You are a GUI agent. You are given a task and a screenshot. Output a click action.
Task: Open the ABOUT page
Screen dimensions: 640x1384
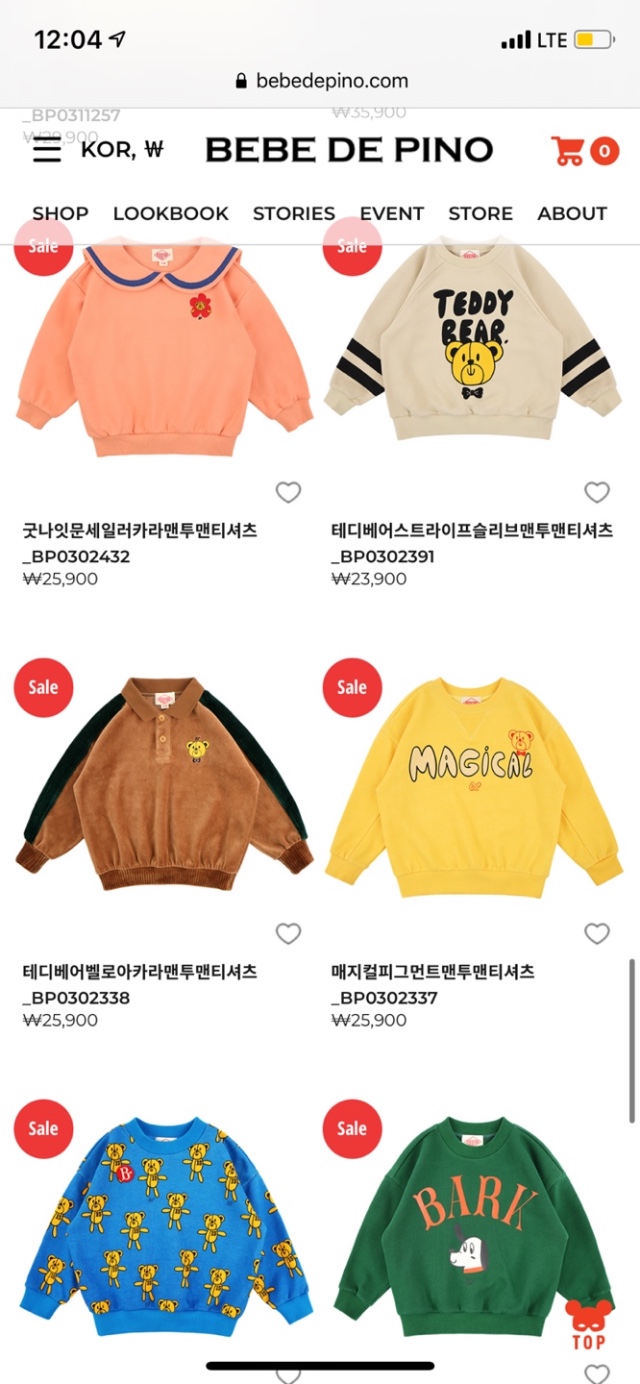572,213
